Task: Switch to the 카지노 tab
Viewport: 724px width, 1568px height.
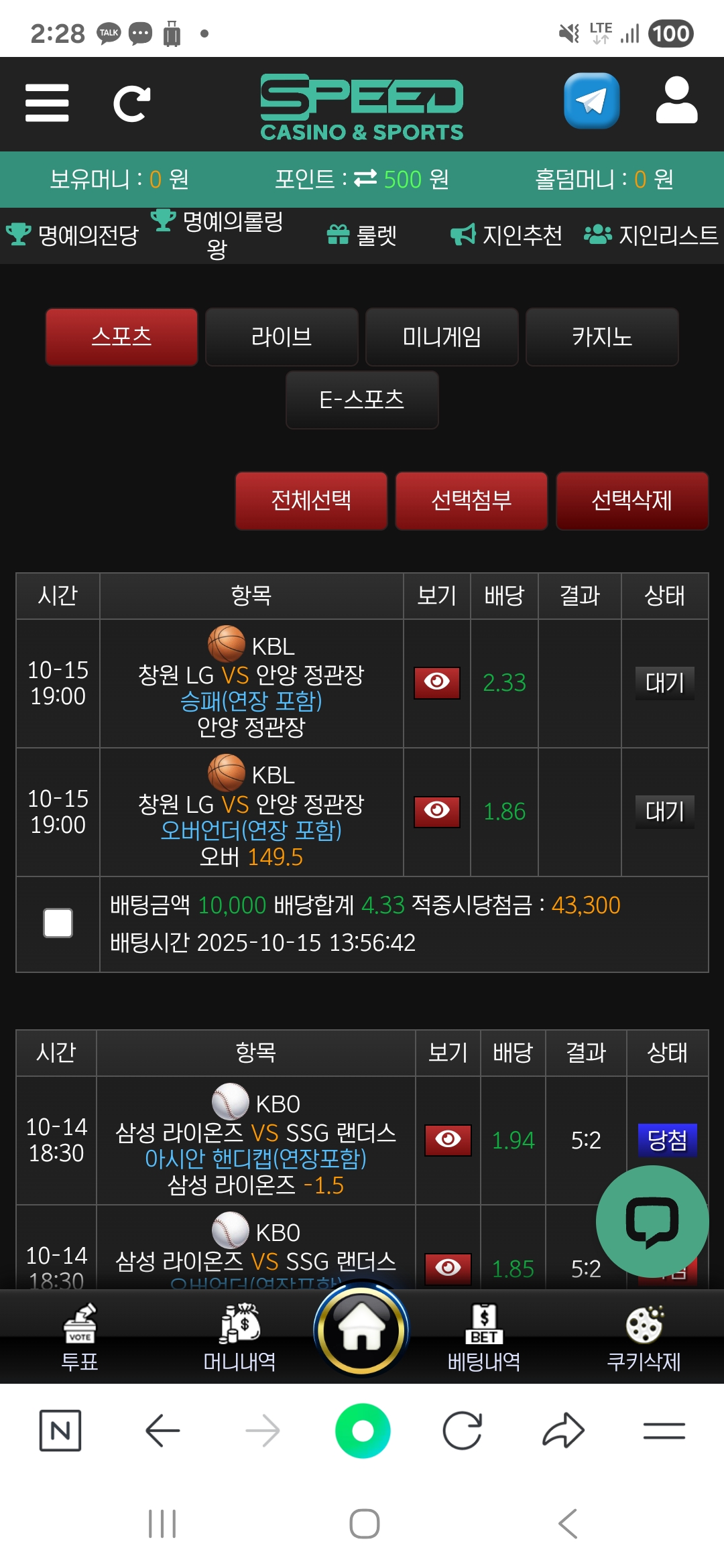Action: [x=602, y=336]
